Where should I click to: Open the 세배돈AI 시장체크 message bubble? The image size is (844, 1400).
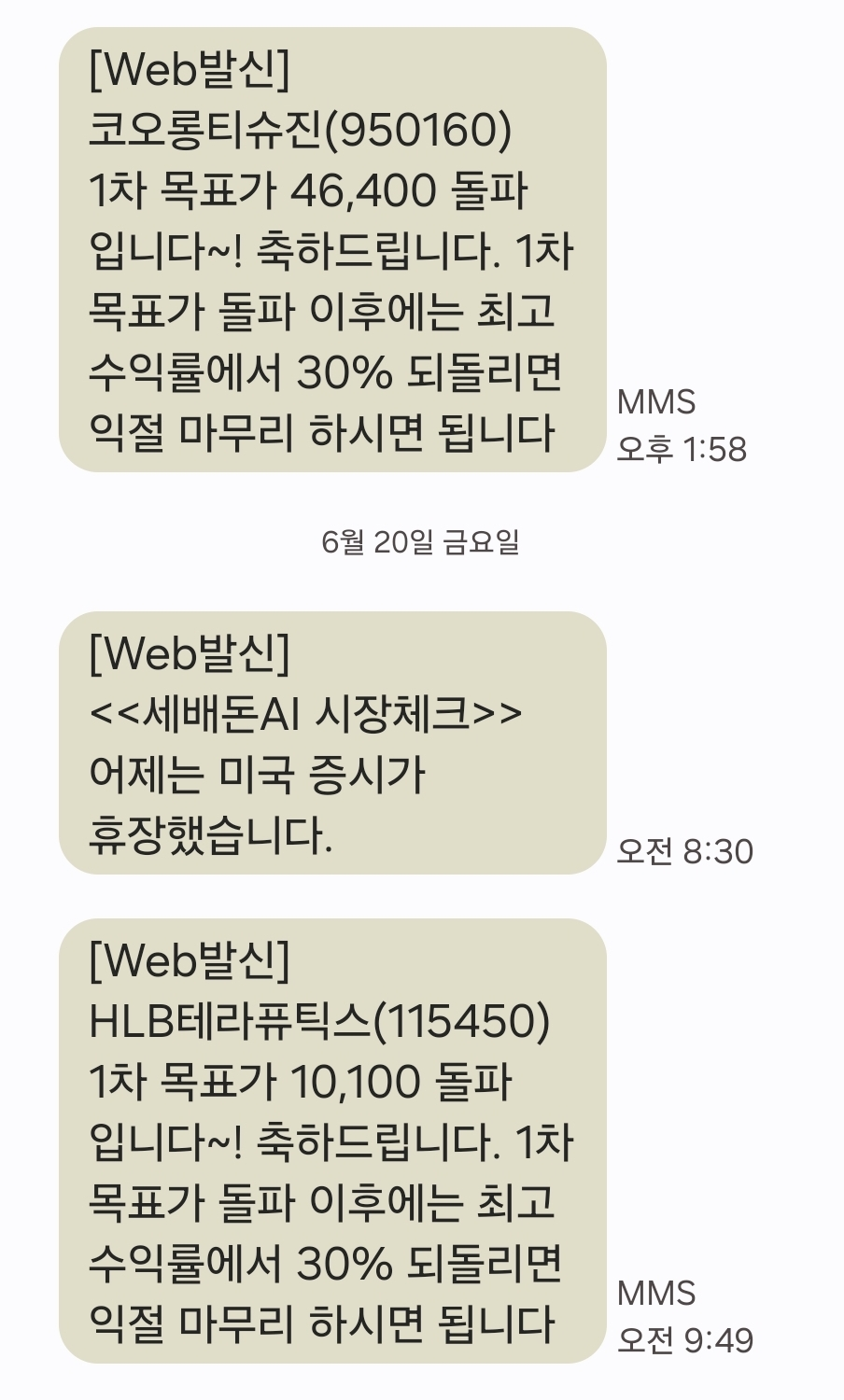click(331, 743)
